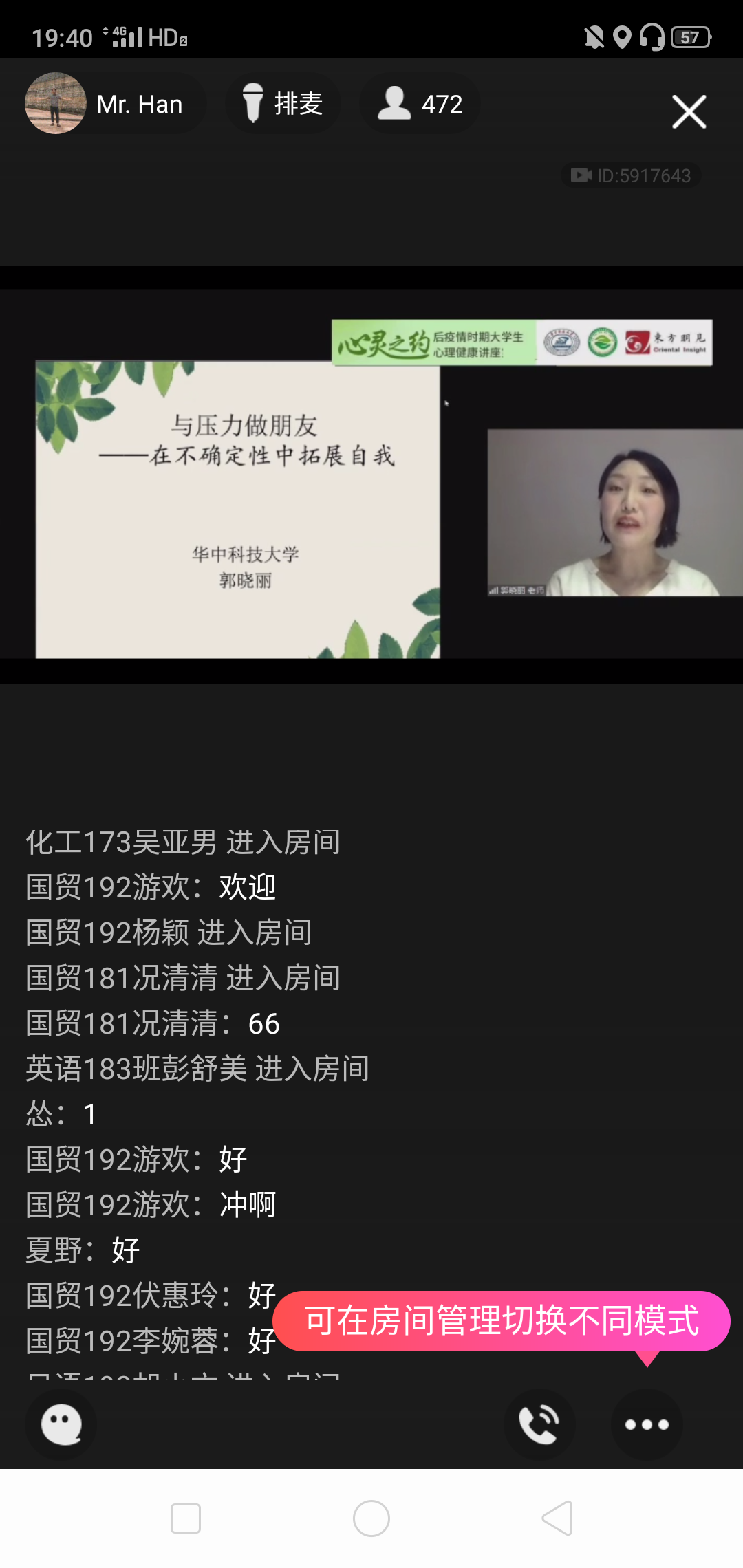Dismiss the 可在房间管理切换不同模式 tooltip
Viewport: 743px width, 1568px height.
(x=501, y=1321)
